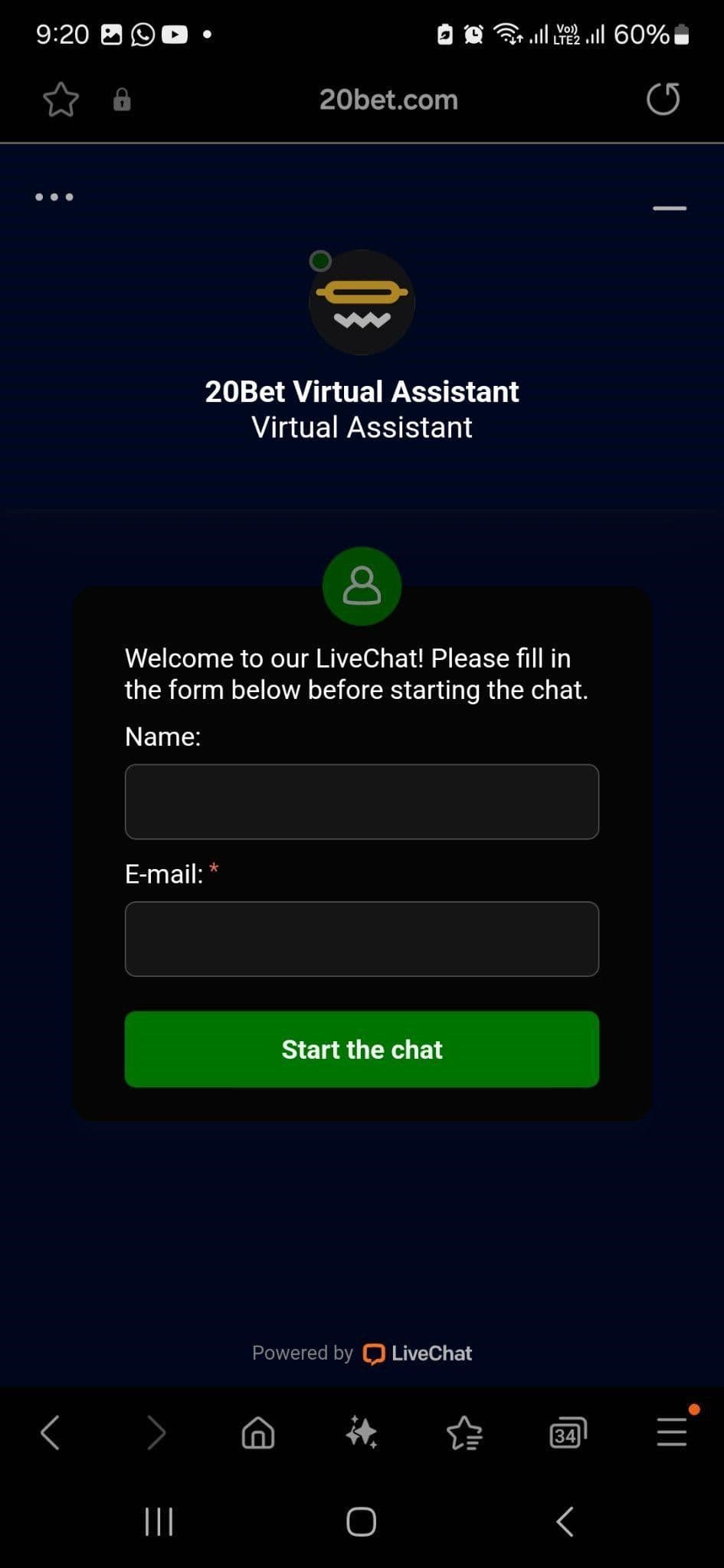Tap the E-mail input field
Viewport: 724px width, 1568px height.
tap(362, 939)
